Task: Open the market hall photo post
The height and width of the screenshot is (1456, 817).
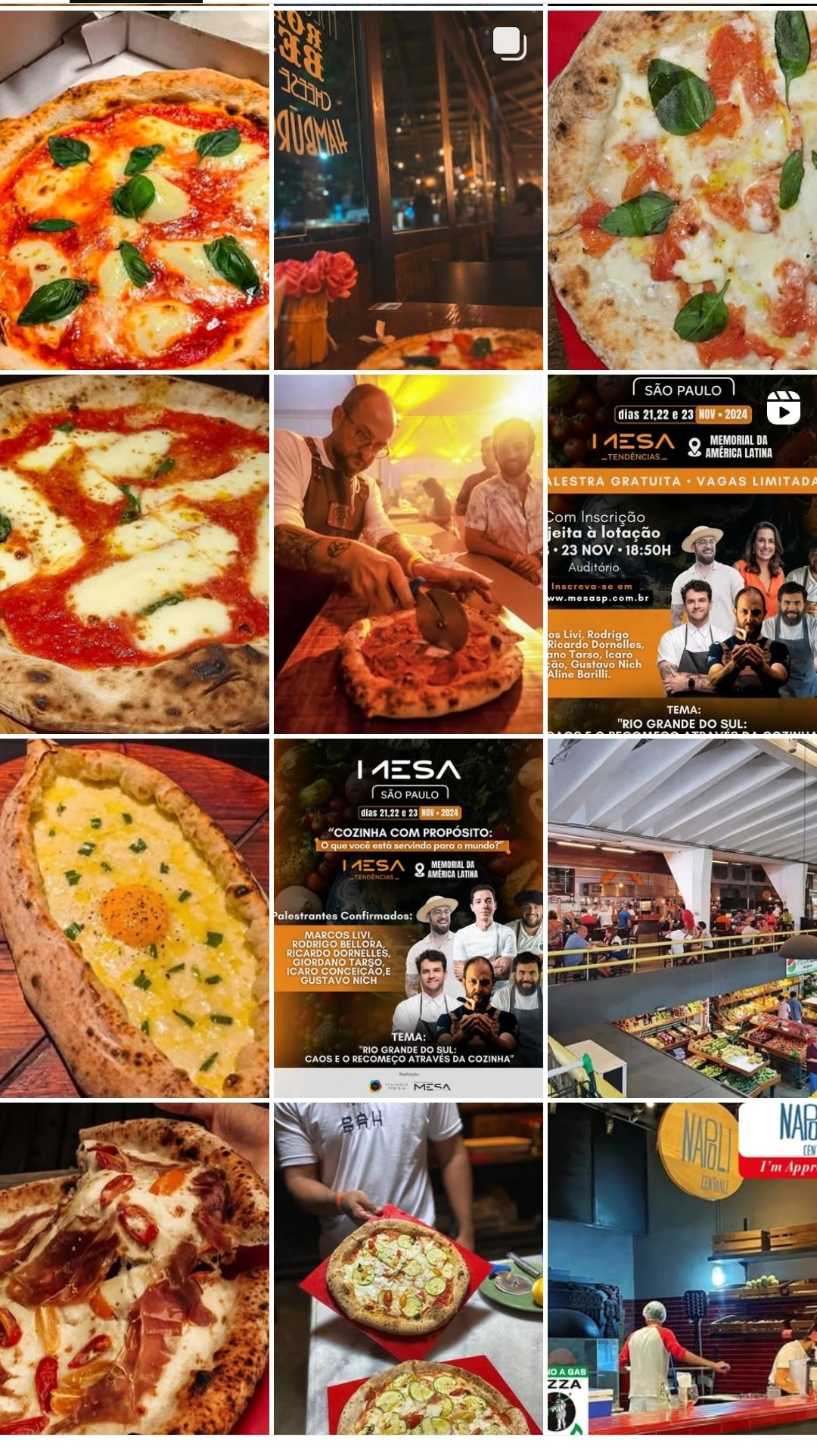Action: (x=682, y=918)
